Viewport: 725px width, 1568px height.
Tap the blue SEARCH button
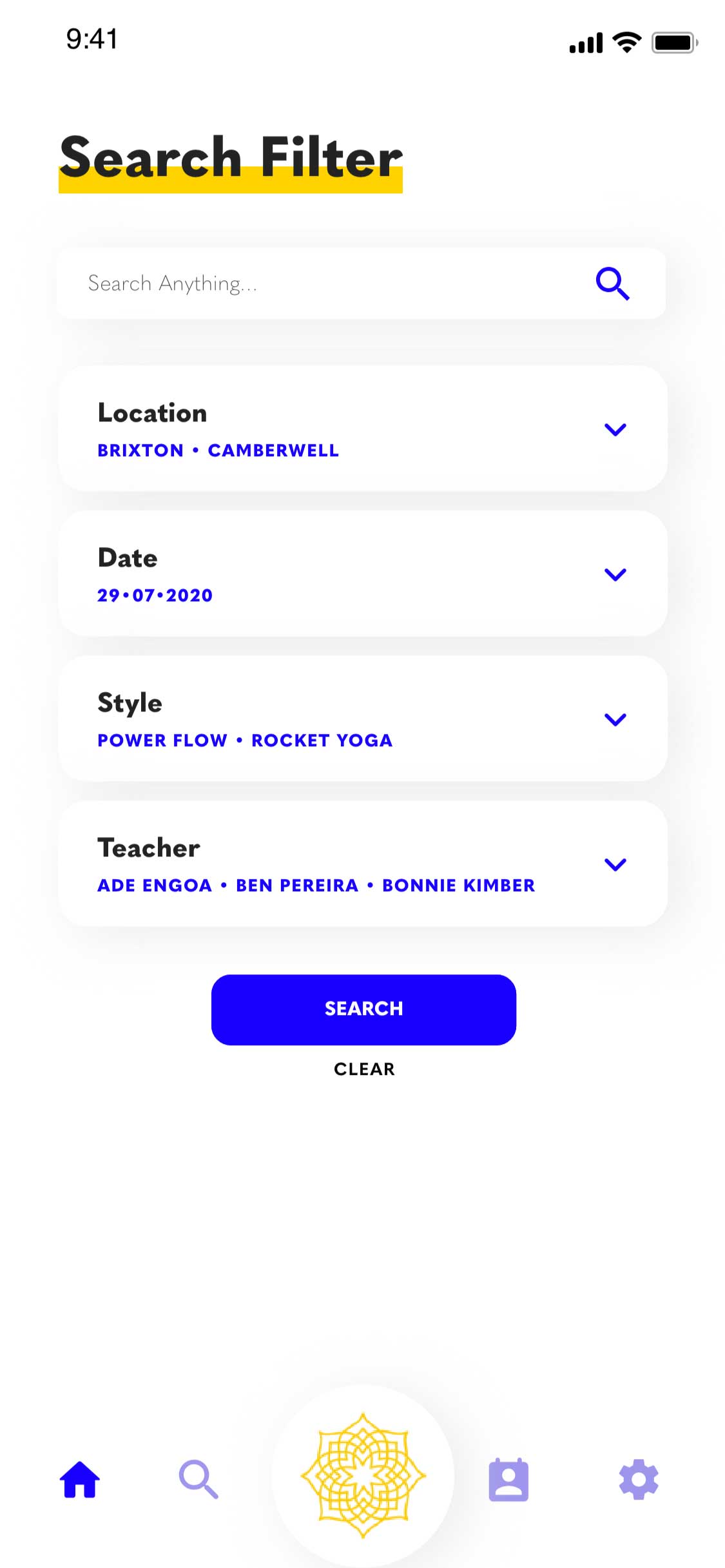point(363,1009)
